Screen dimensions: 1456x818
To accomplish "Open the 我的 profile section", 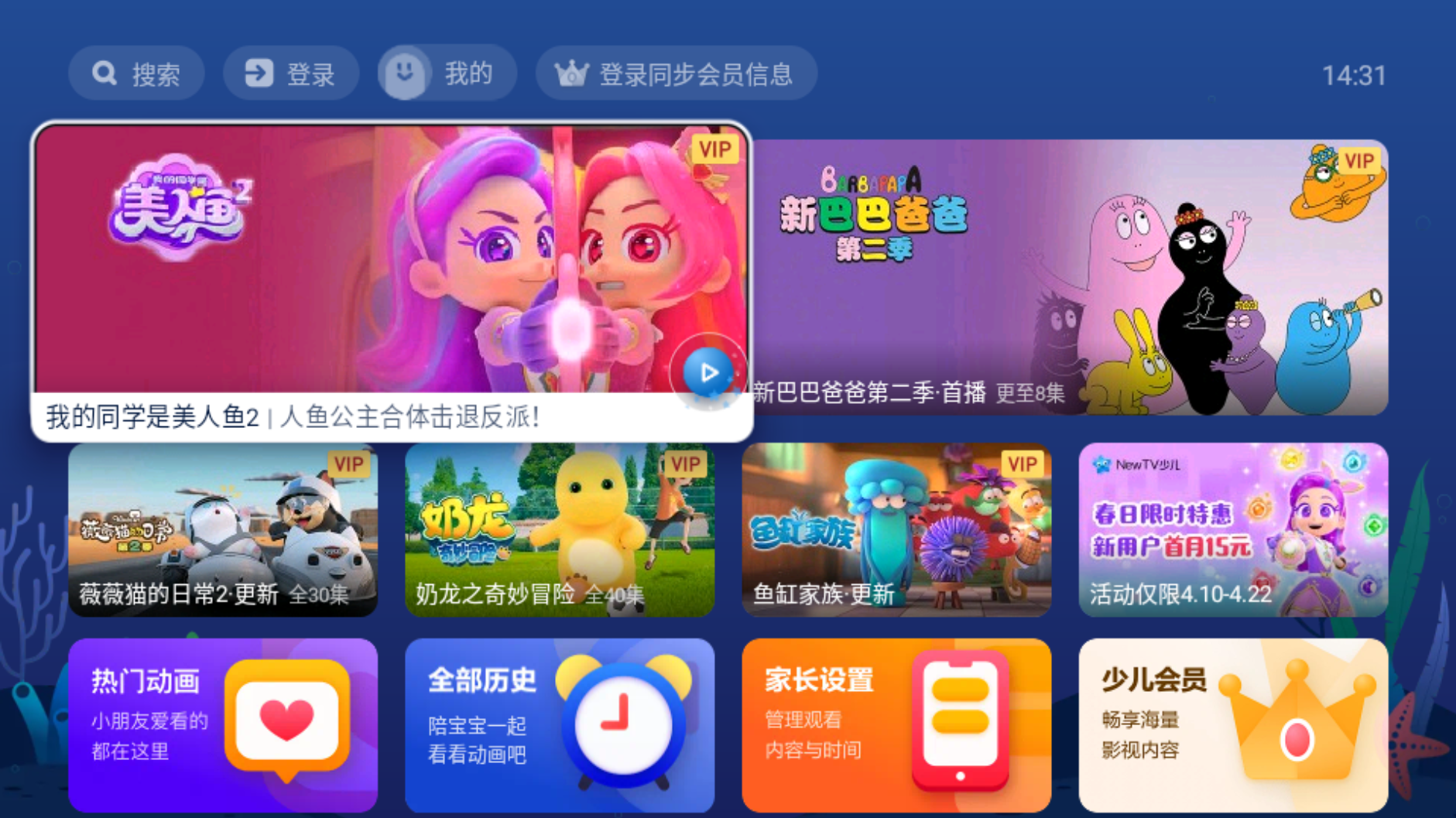I will click(x=447, y=74).
